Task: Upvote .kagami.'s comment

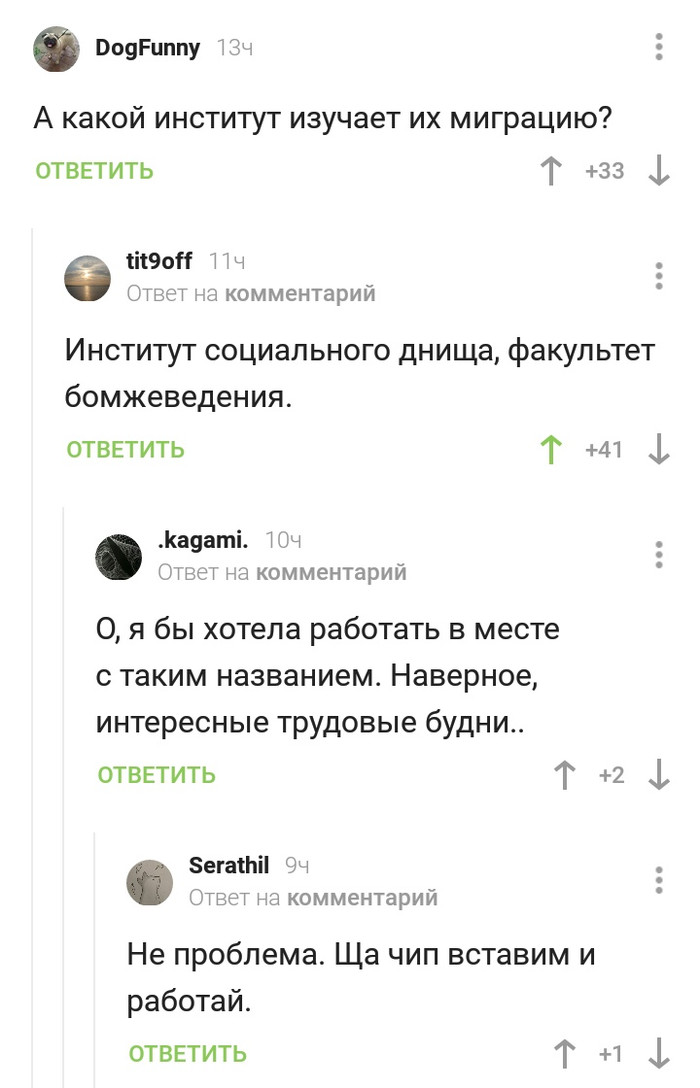Action: click(x=565, y=775)
